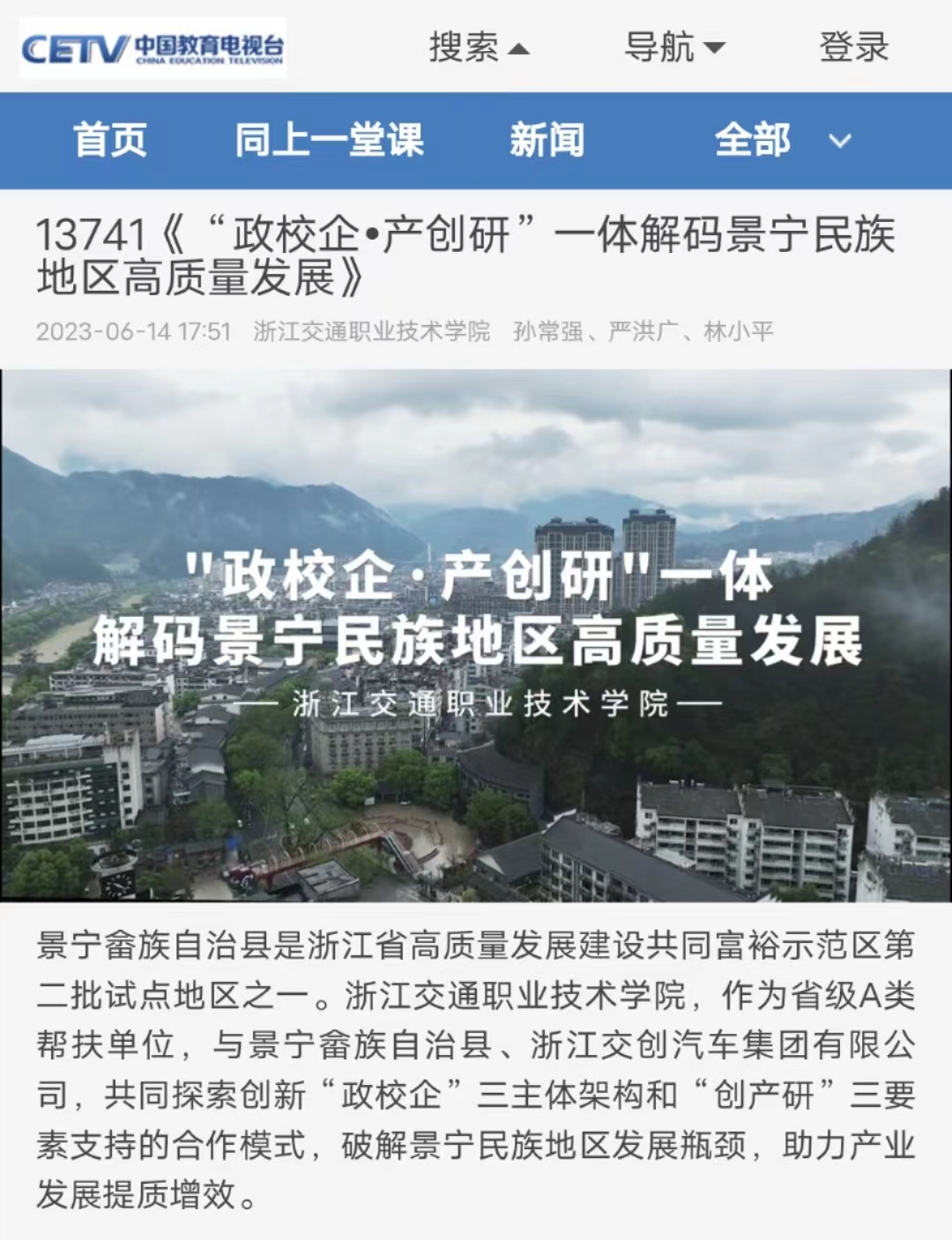Open the 新闻 news tab
Screen dimensions: 952x1240
coord(547,140)
